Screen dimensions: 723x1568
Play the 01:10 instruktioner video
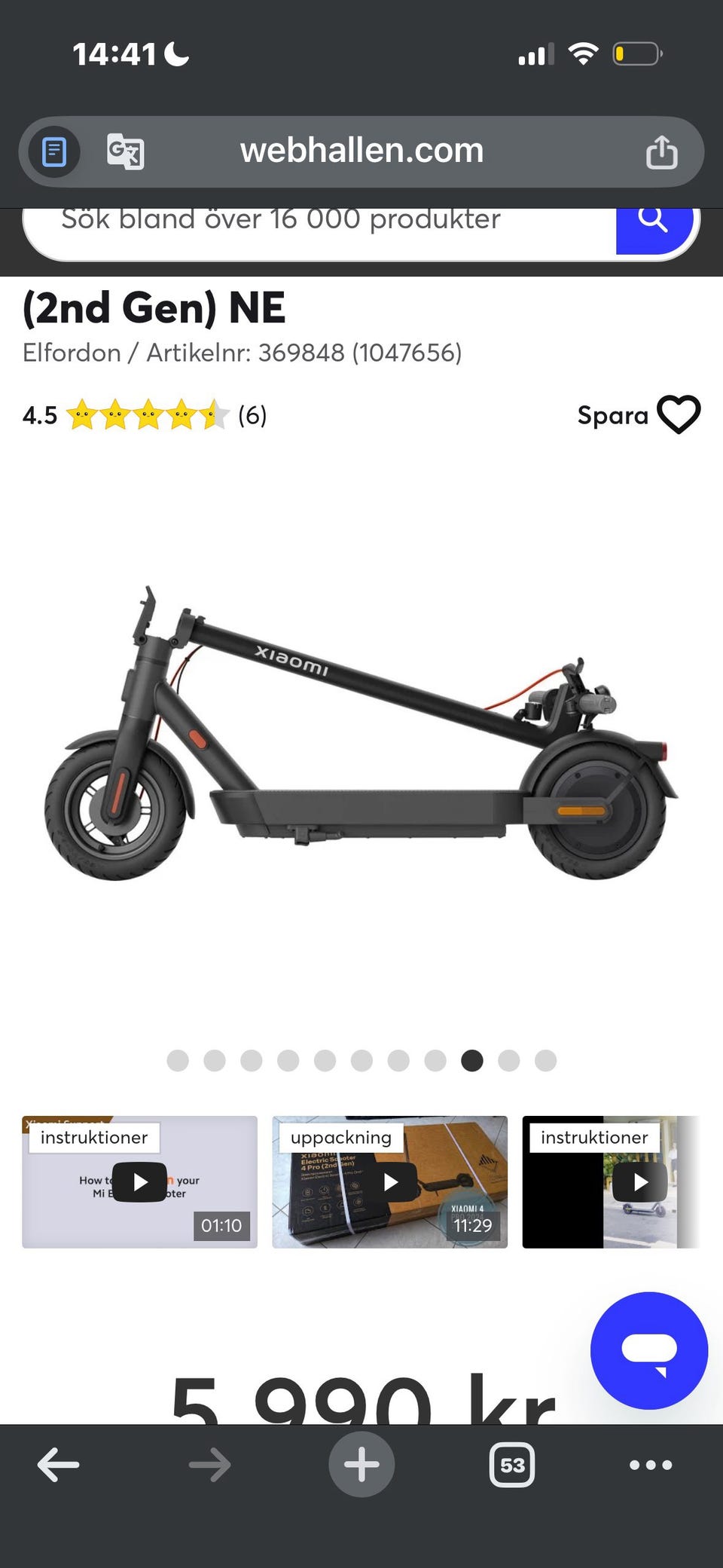tap(139, 1182)
